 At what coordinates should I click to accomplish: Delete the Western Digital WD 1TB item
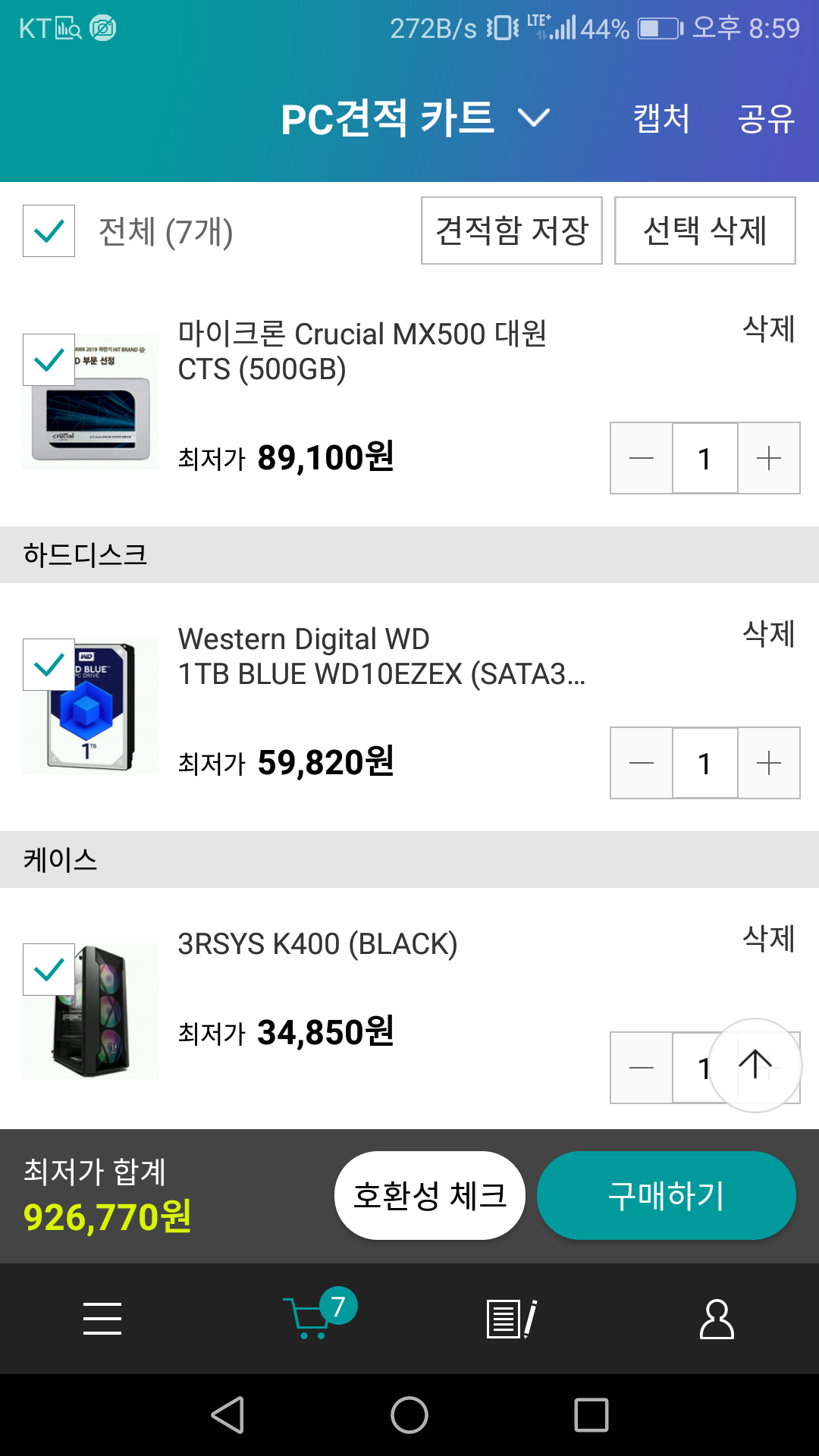768,634
